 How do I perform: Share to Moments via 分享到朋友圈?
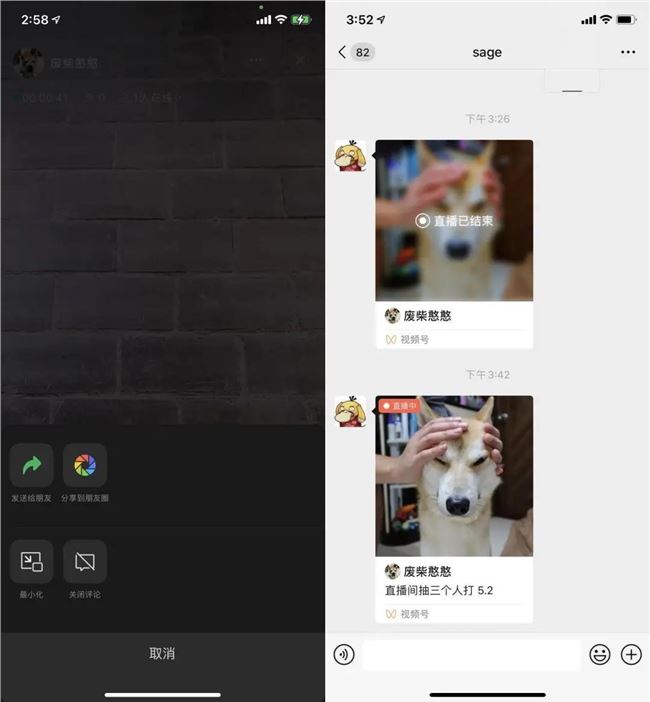(x=85, y=465)
